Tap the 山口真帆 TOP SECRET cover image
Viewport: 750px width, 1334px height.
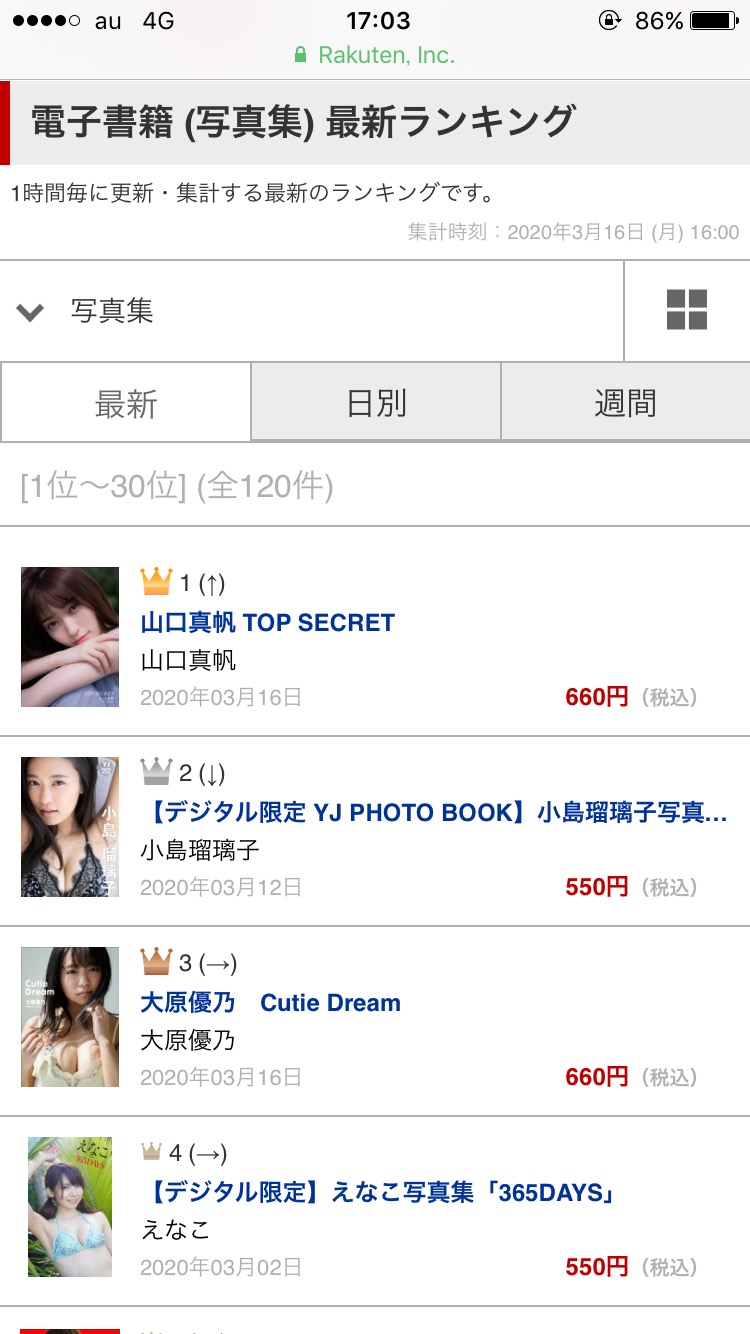[70, 637]
